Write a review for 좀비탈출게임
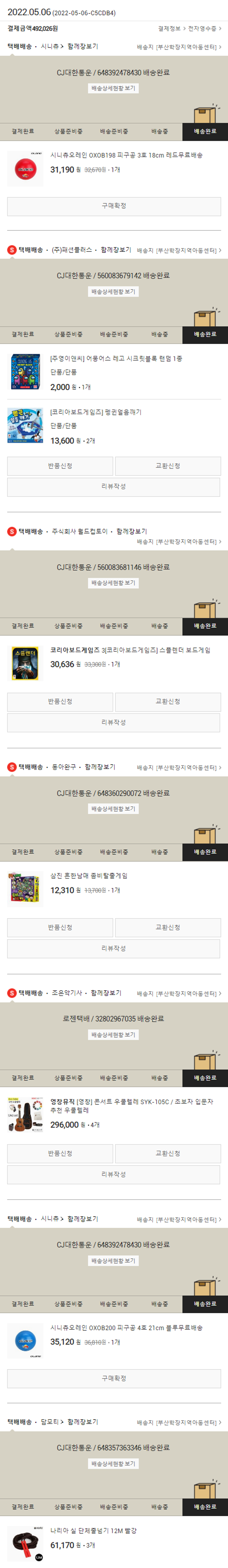This screenshot has width=228, height=1568. (114, 948)
